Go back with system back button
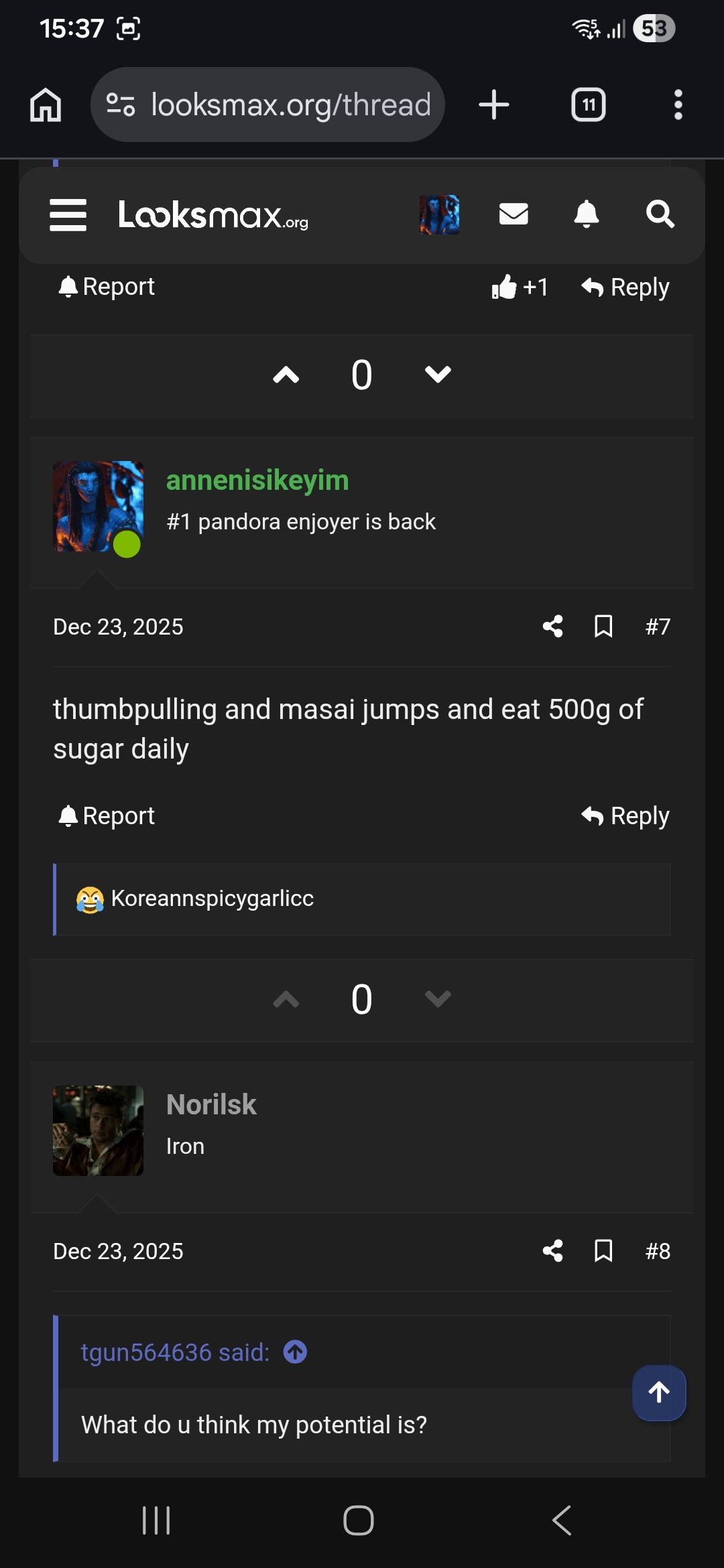724x1568 pixels. click(x=562, y=1520)
